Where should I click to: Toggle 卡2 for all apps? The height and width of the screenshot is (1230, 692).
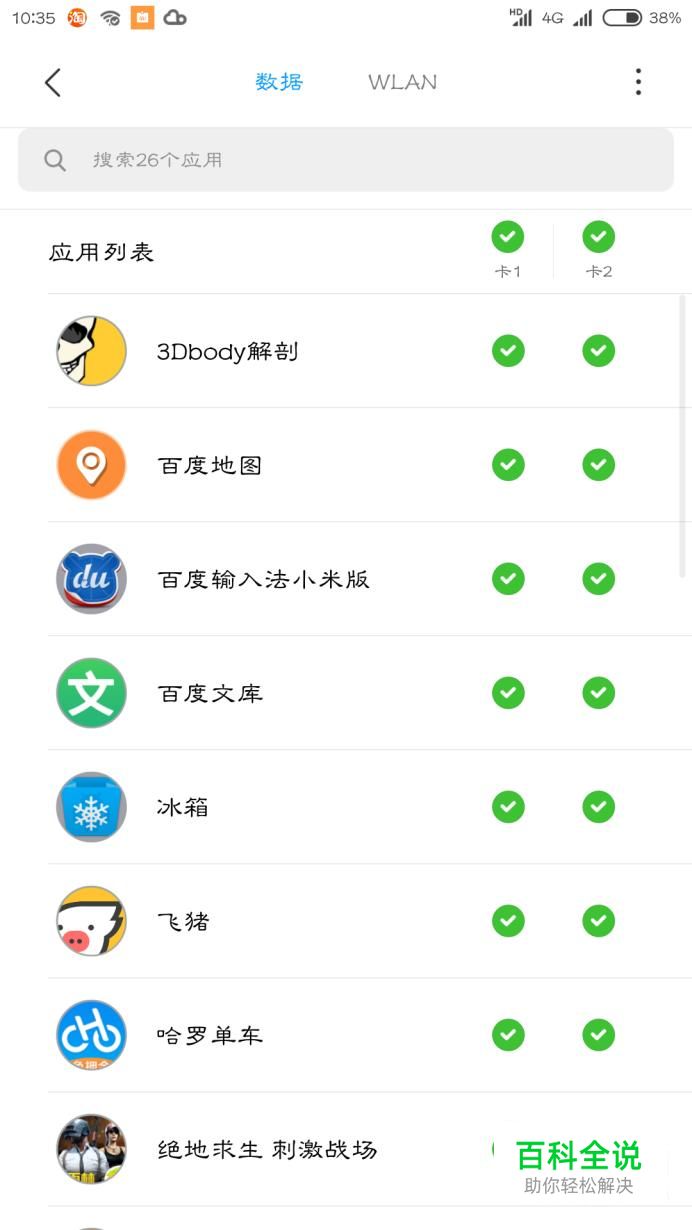(x=599, y=237)
